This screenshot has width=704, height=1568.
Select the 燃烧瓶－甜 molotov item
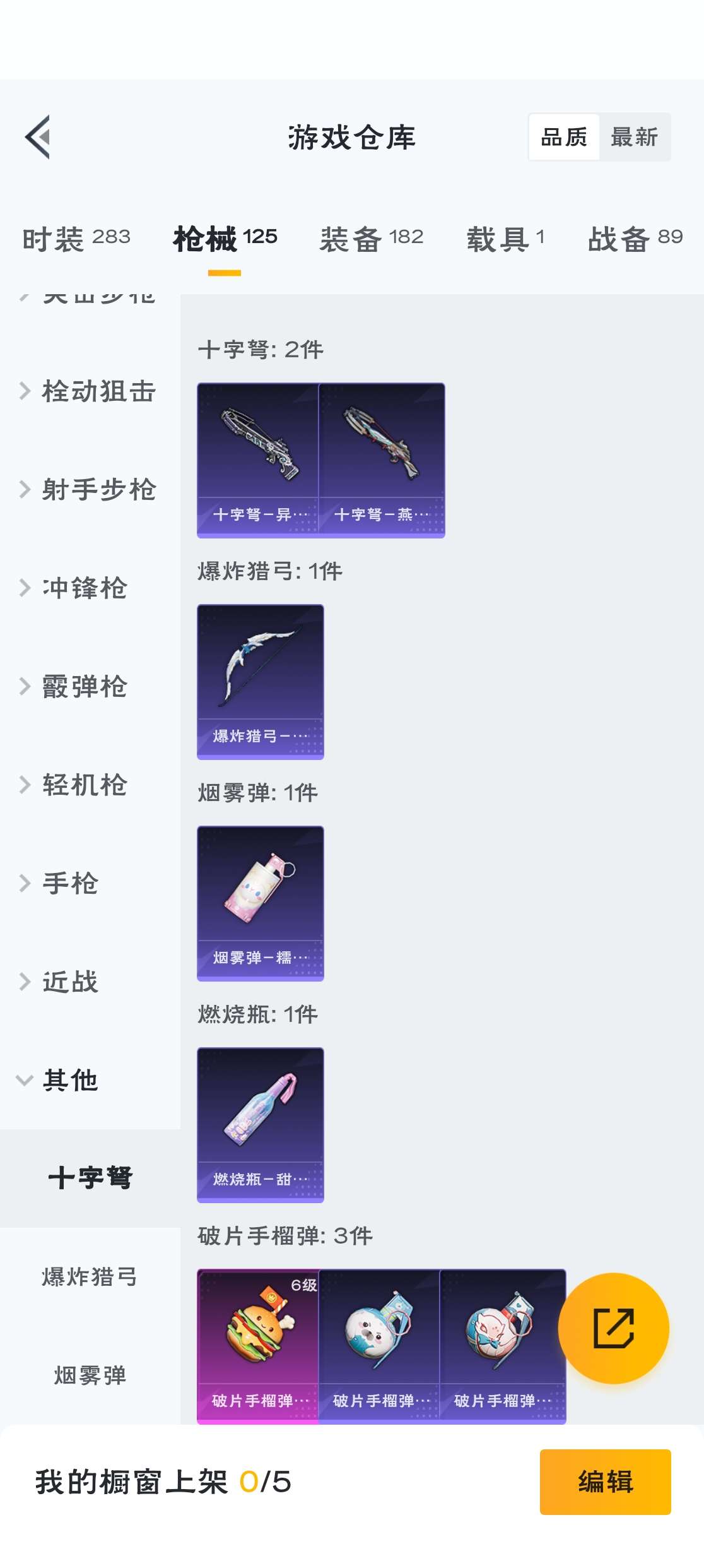pyautogui.click(x=260, y=1124)
